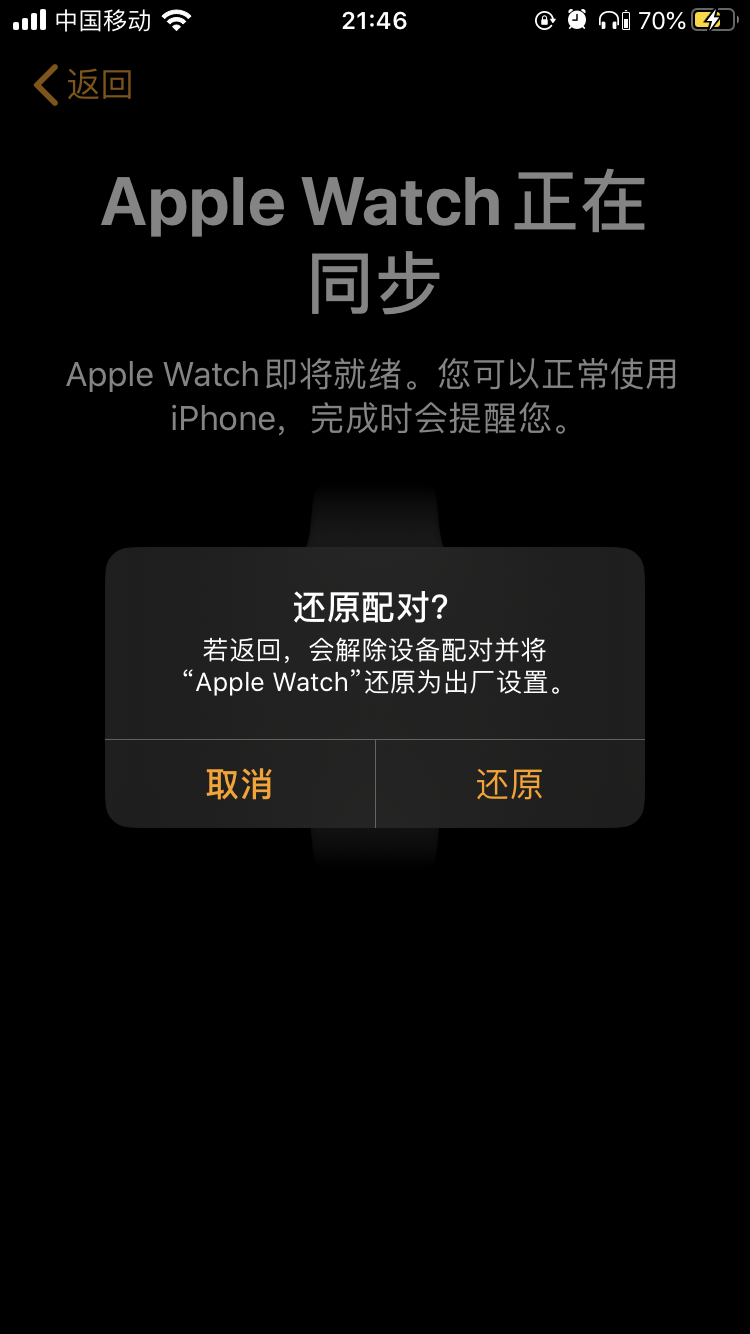Go back via 返回

[83, 85]
